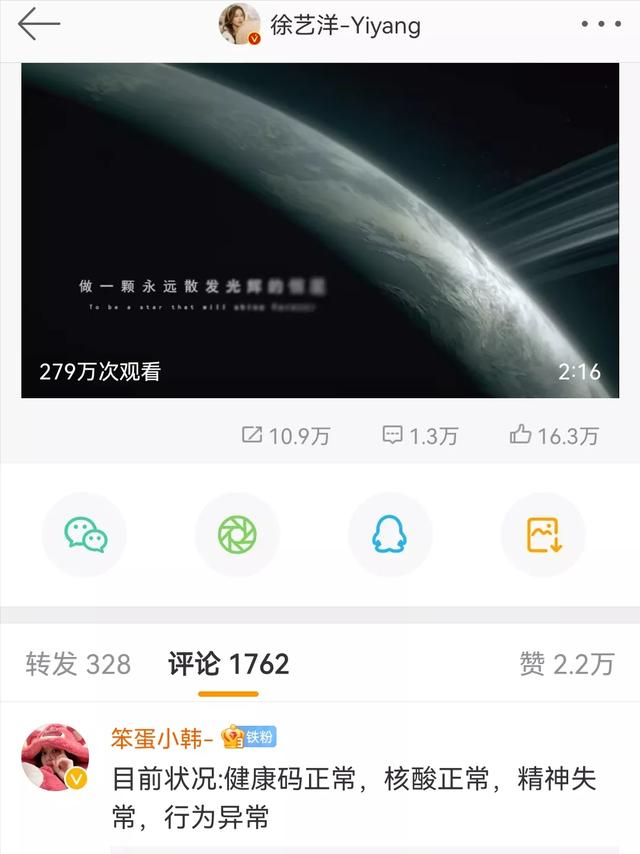Save the image with download icon

tap(543, 535)
